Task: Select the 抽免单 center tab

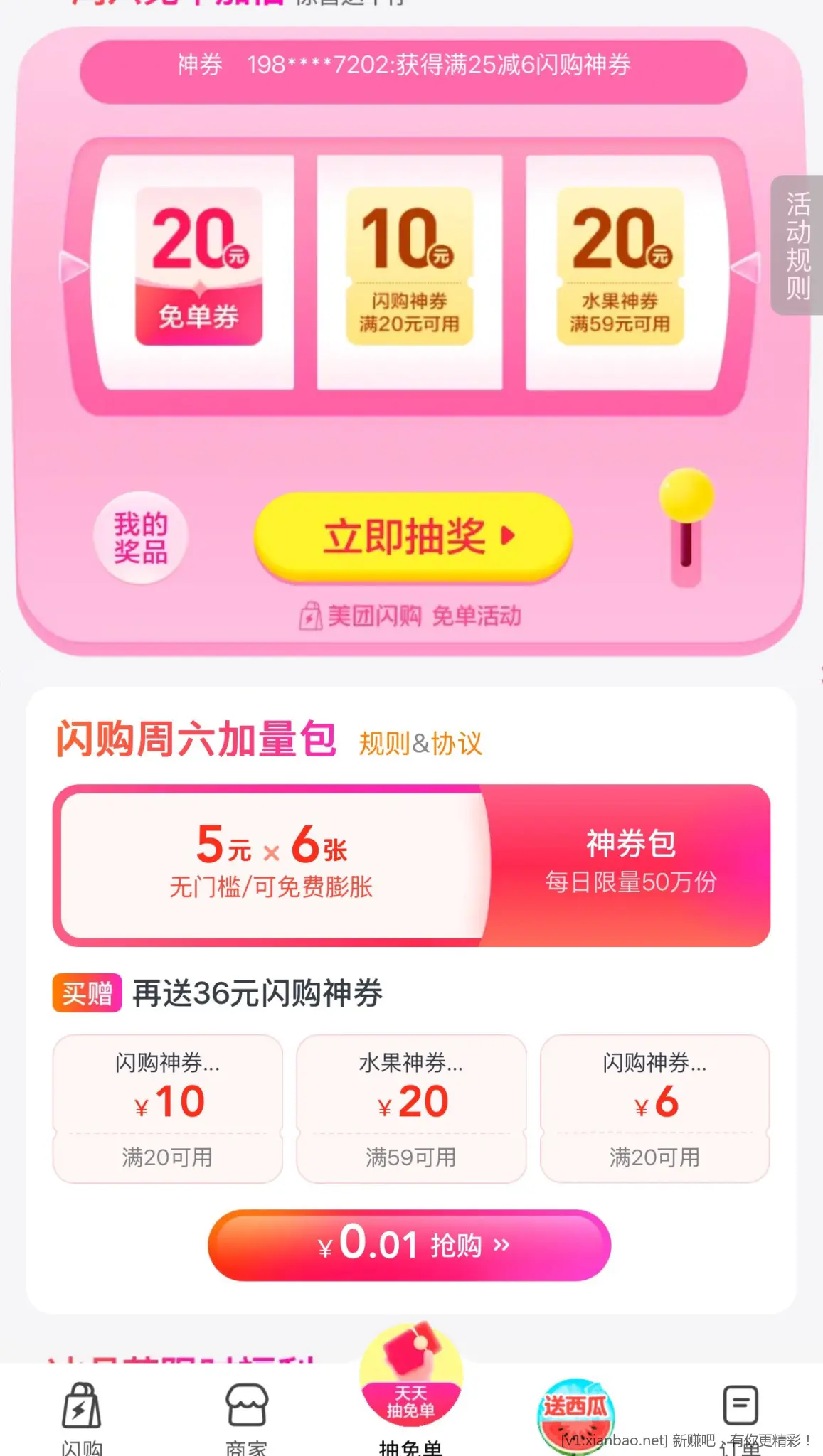Action: tap(410, 1393)
